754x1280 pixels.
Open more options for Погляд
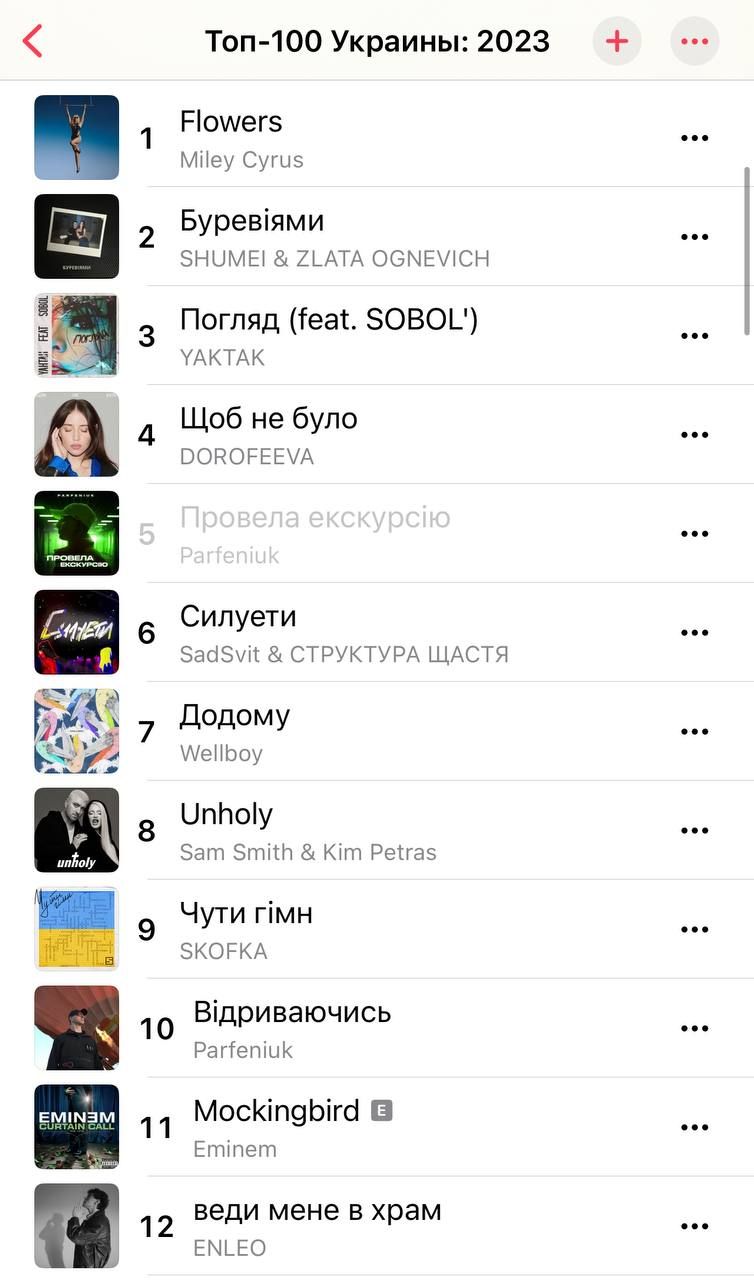click(694, 336)
